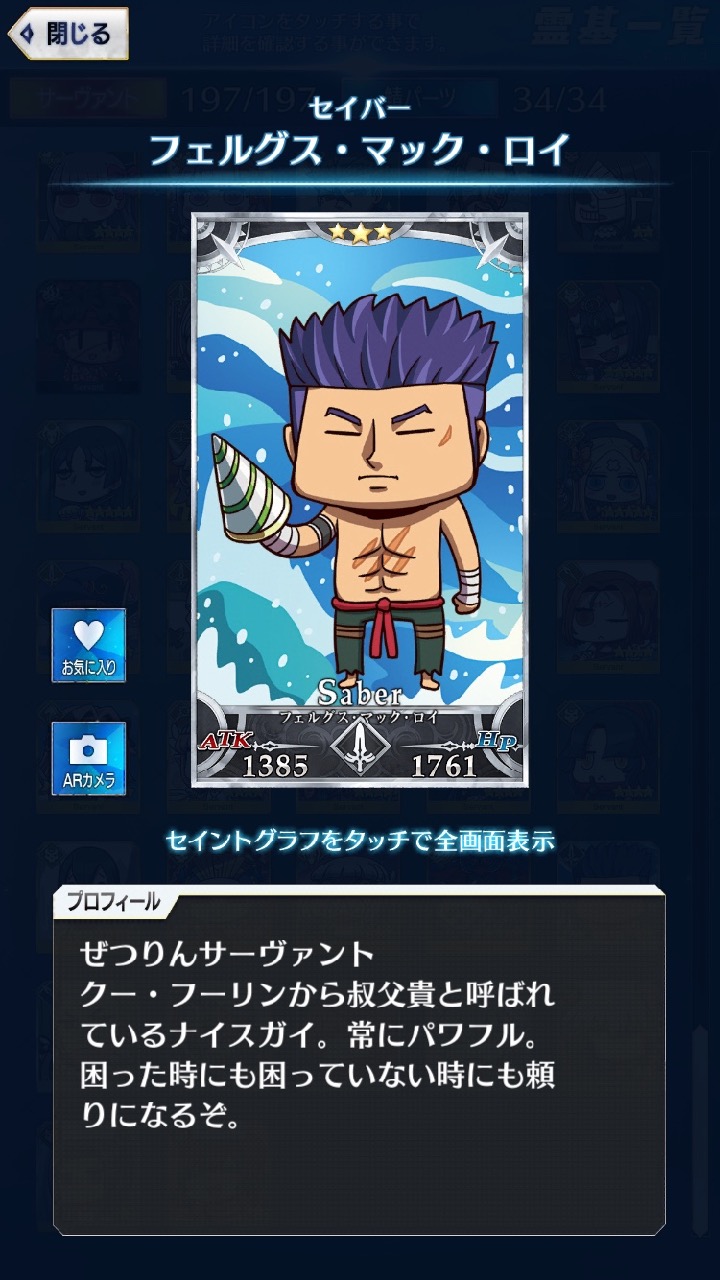This screenshot has height=1280, width=720.
Task: View the Saint Graph card fullscreen
Action: (360, 500)
